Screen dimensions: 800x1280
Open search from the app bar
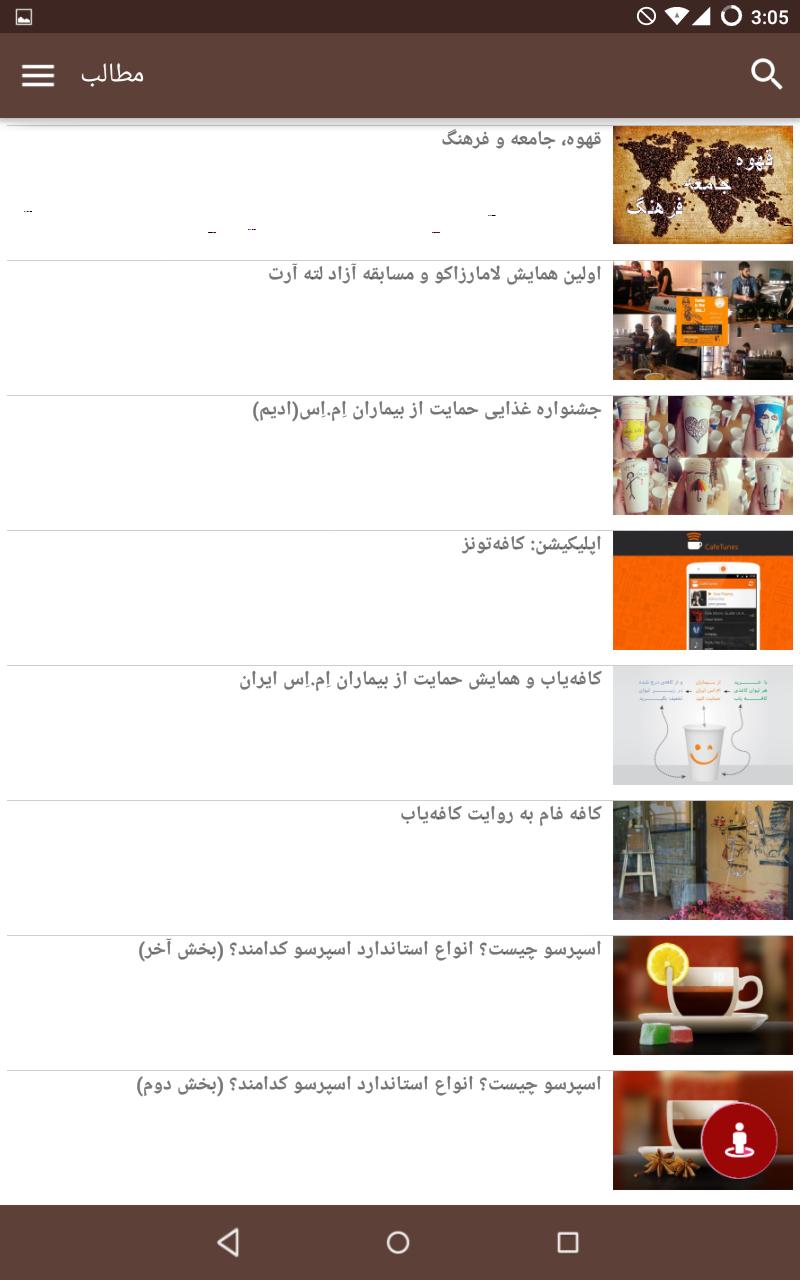(766, 74)
